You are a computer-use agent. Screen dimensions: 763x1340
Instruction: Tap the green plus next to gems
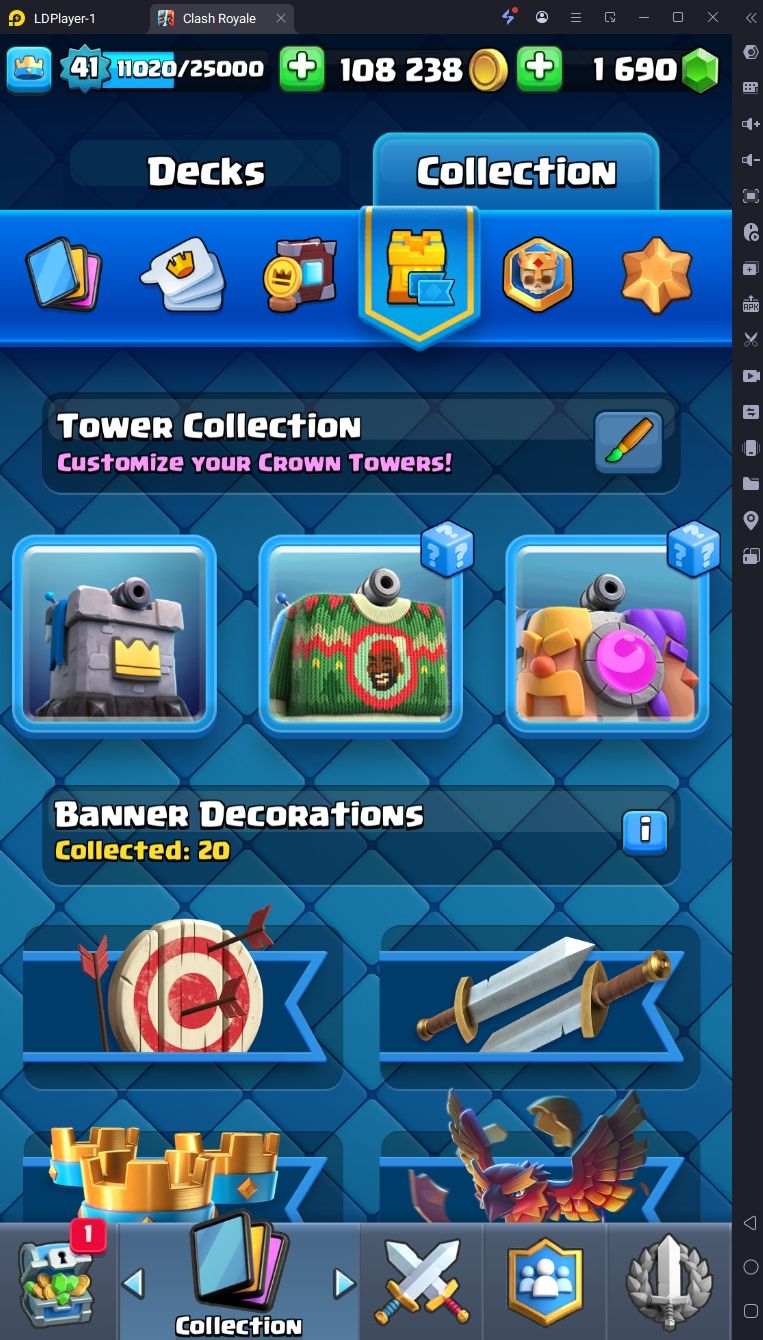tap(539, 69)
